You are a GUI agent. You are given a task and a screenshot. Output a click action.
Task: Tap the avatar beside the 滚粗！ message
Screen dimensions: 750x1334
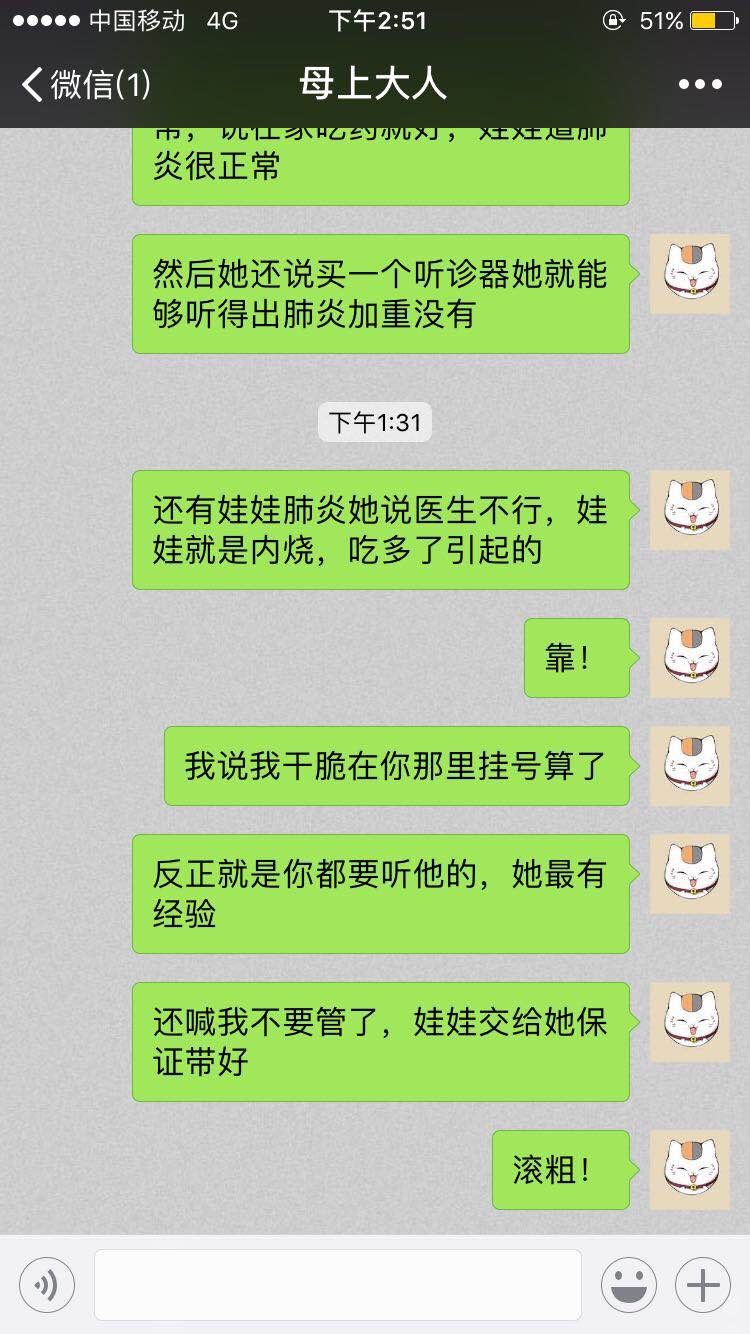click(690, 1170)
